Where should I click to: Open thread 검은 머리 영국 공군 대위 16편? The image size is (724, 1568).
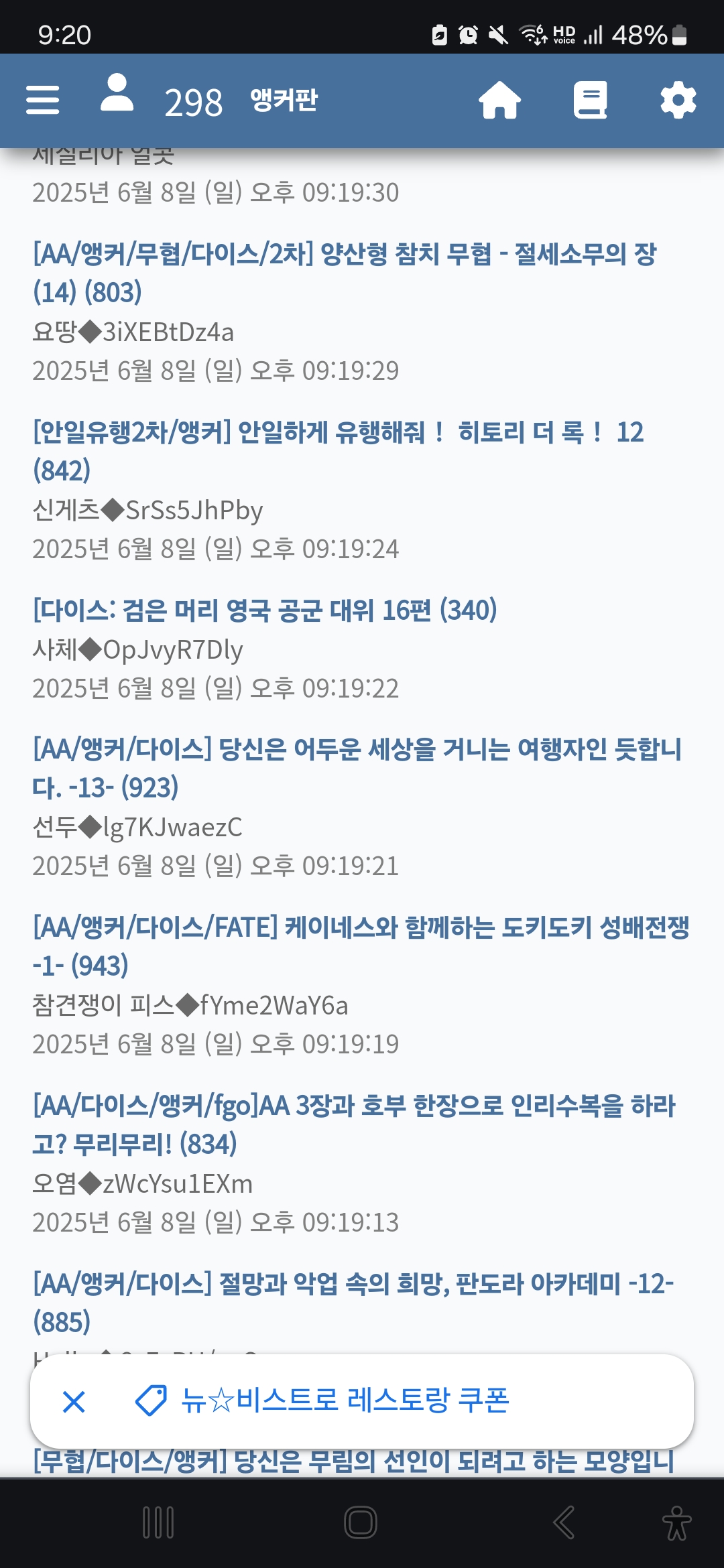[265, 610]
